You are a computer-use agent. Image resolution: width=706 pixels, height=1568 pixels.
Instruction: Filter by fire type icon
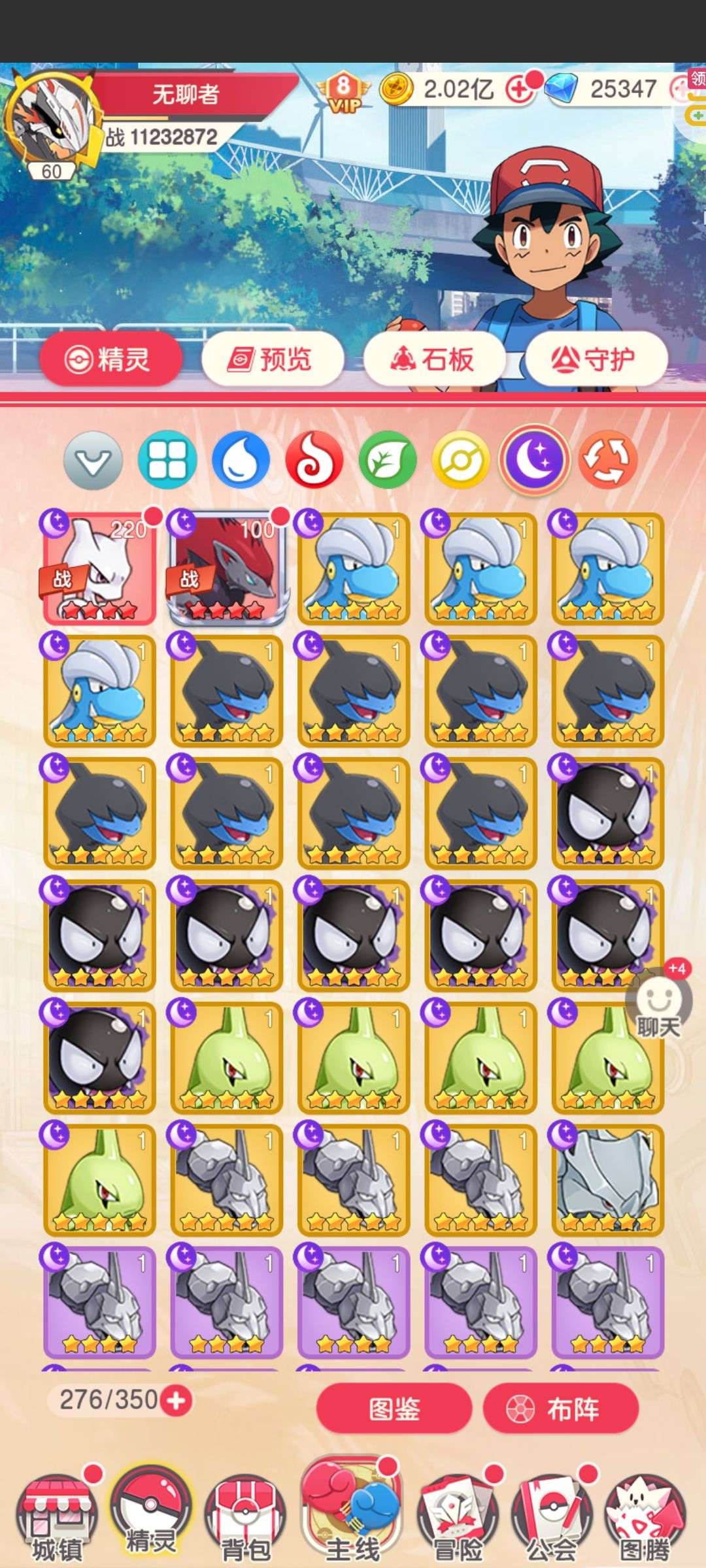click(314, 459)
